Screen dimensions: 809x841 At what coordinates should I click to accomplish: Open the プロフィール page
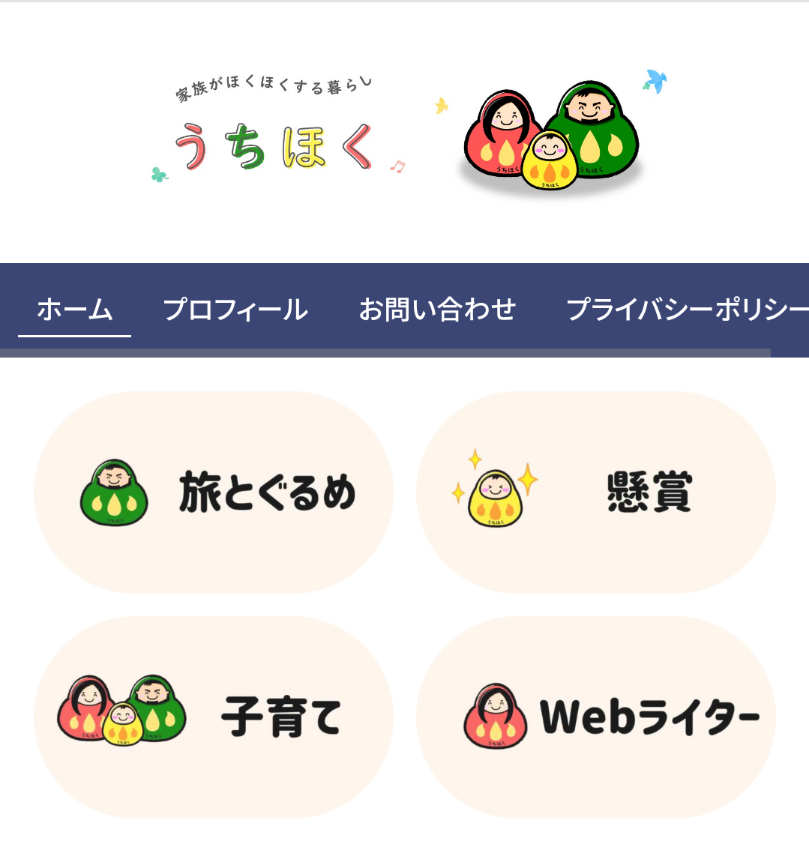tap(235, 310)
